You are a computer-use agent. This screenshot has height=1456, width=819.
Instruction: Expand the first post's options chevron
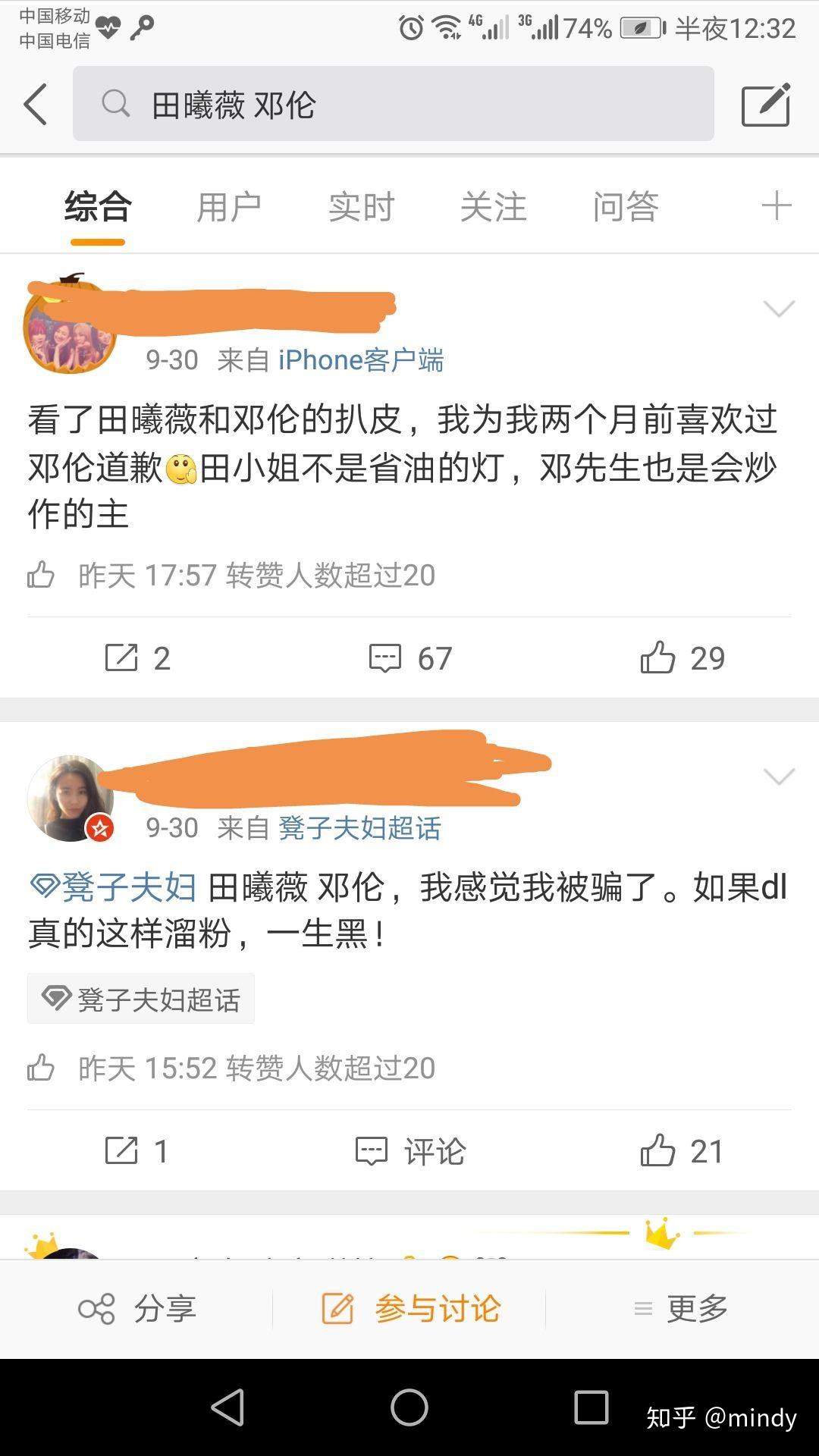(778, 309)
